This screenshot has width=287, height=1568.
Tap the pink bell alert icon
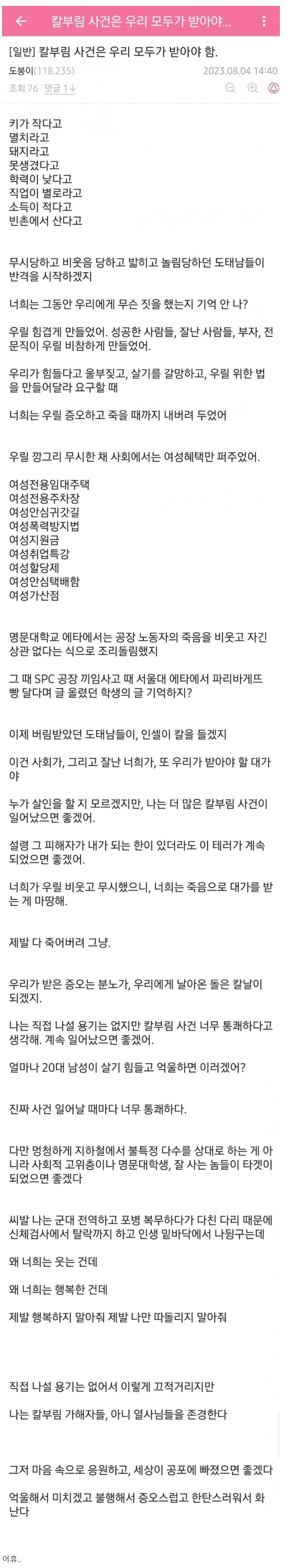[274, 88]
